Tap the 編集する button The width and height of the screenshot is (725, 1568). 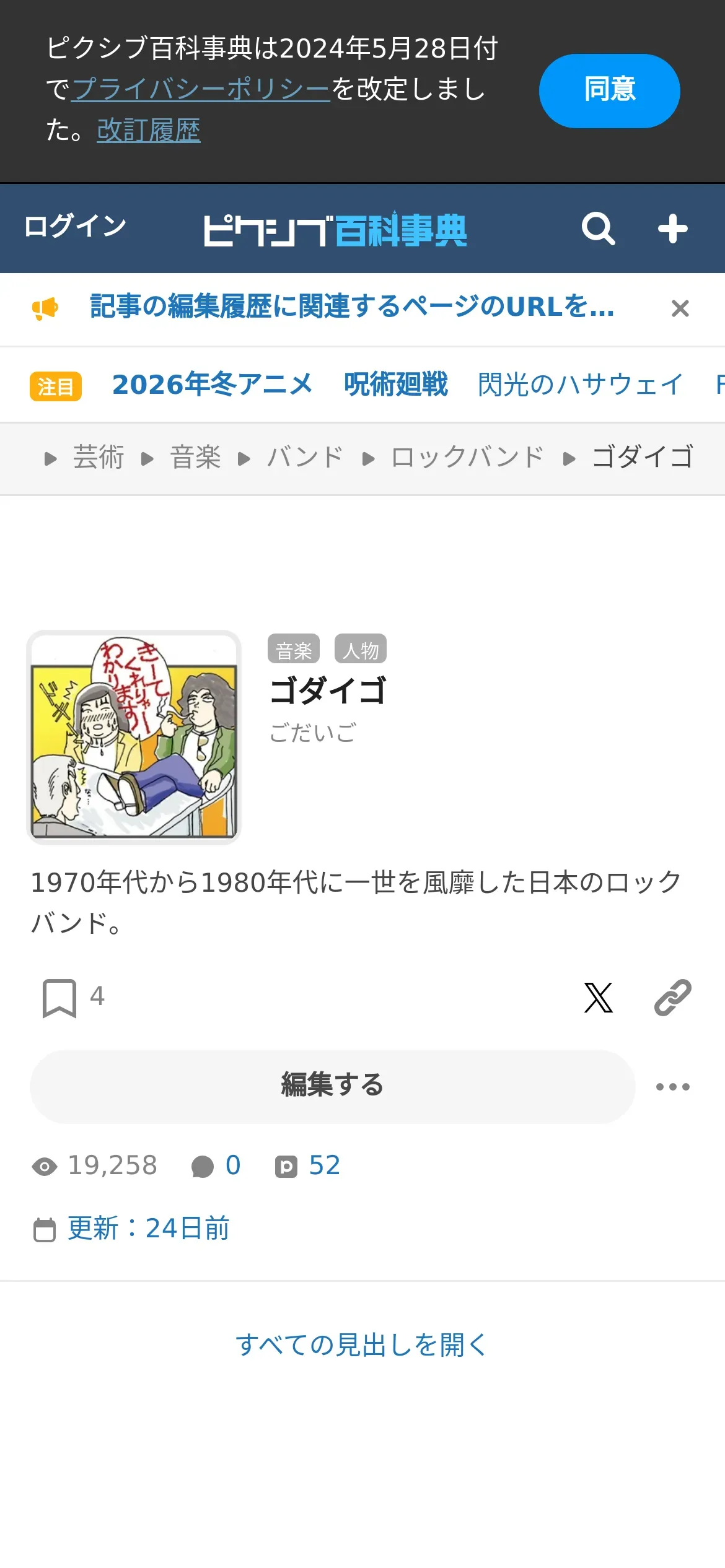click(332, 1086)
